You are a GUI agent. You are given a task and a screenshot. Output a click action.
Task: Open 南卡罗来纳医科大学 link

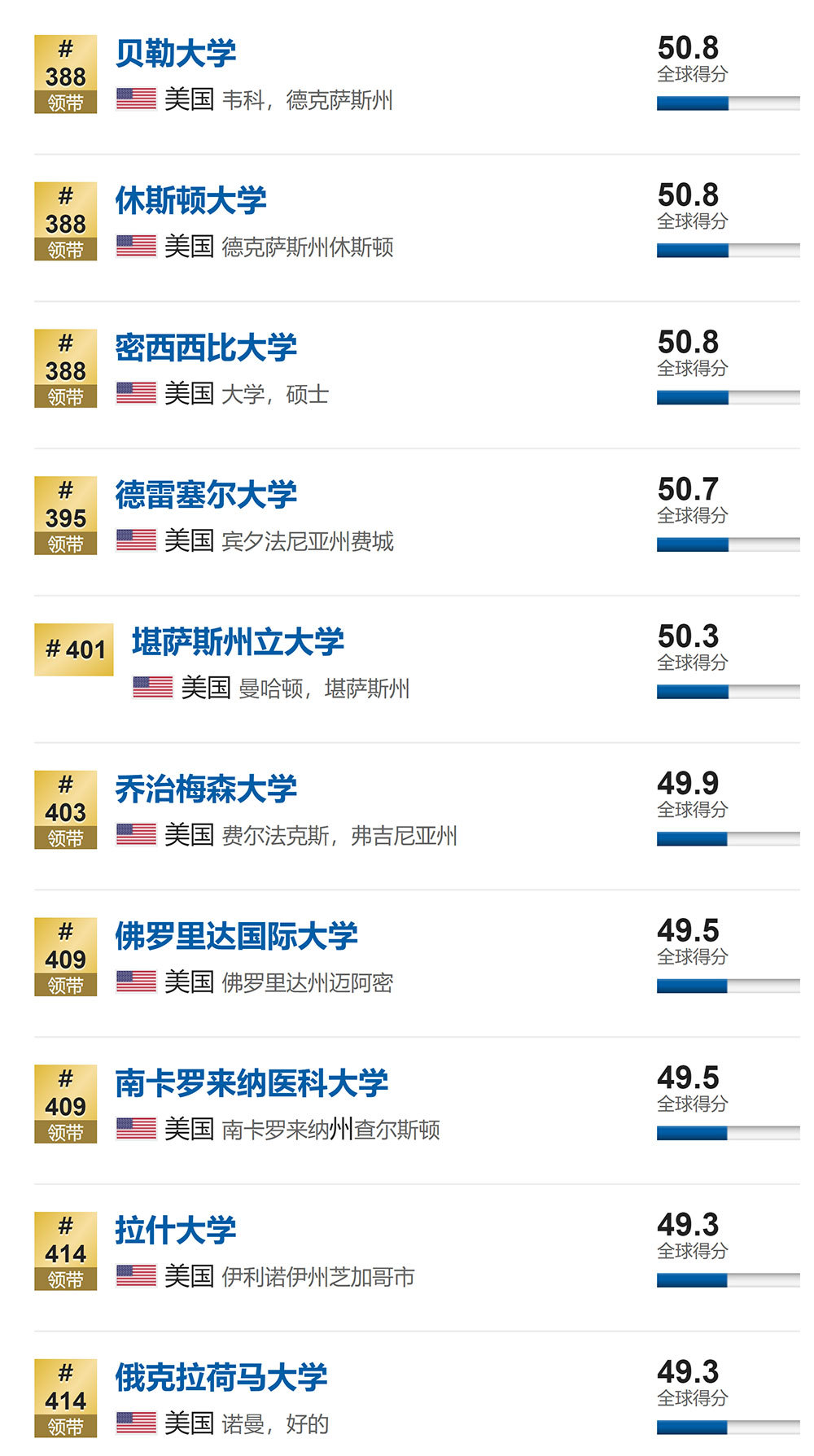[x=252, y=1084]
